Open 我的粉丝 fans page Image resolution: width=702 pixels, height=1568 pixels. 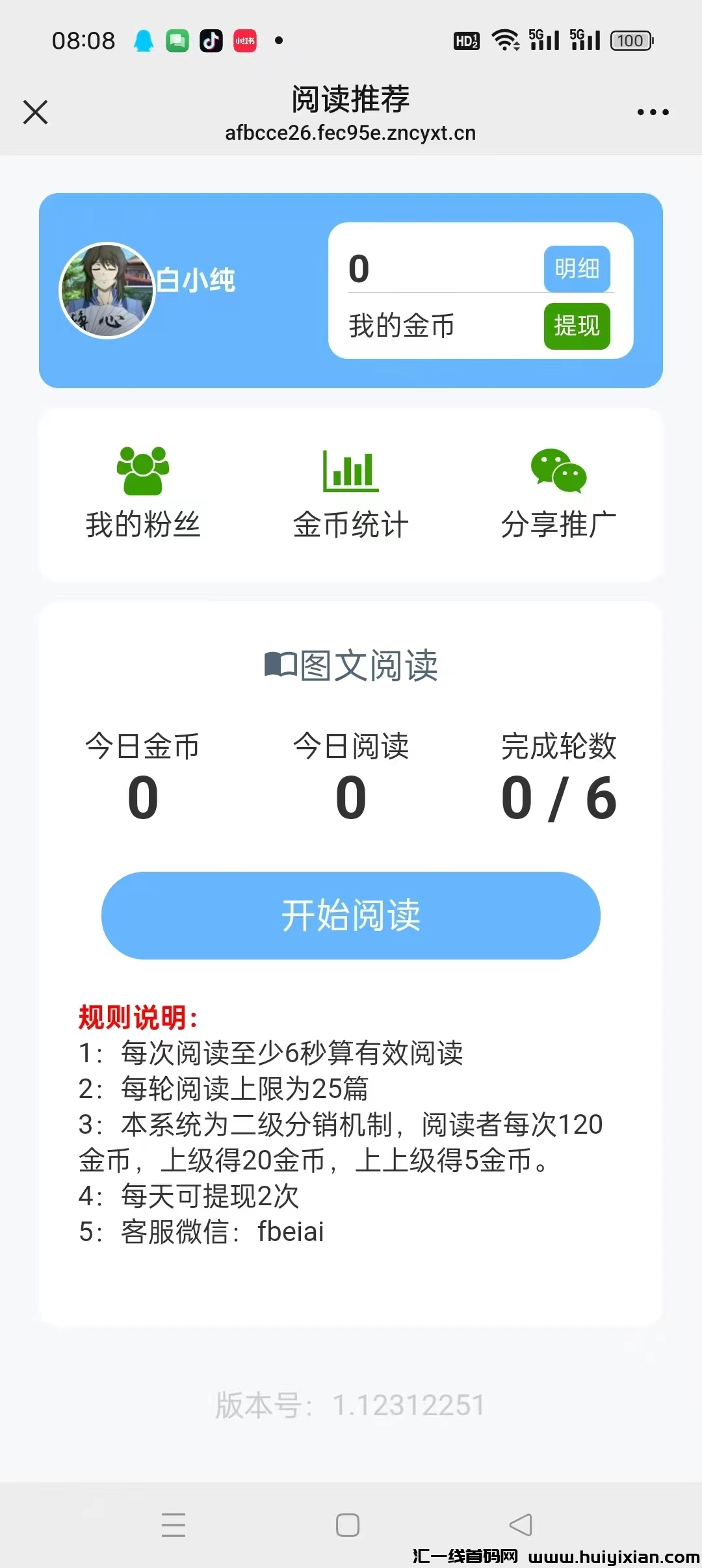[143, 494]
